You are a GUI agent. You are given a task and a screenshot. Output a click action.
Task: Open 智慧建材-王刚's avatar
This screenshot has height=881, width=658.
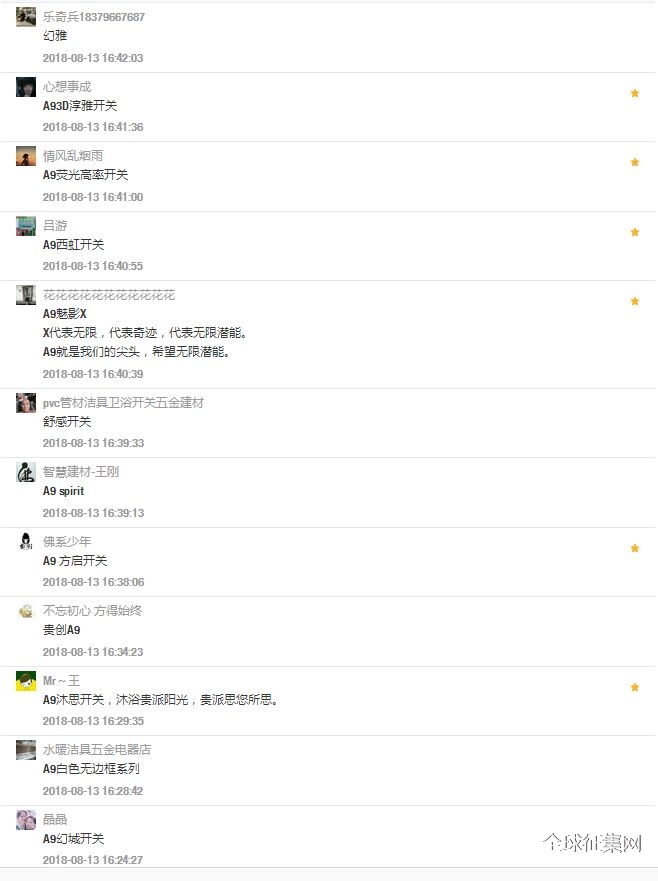(26, 472)
